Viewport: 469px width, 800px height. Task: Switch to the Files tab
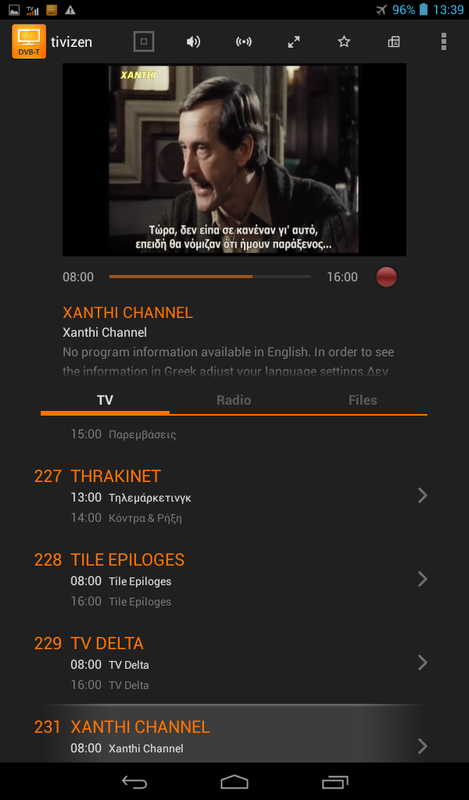362,400
